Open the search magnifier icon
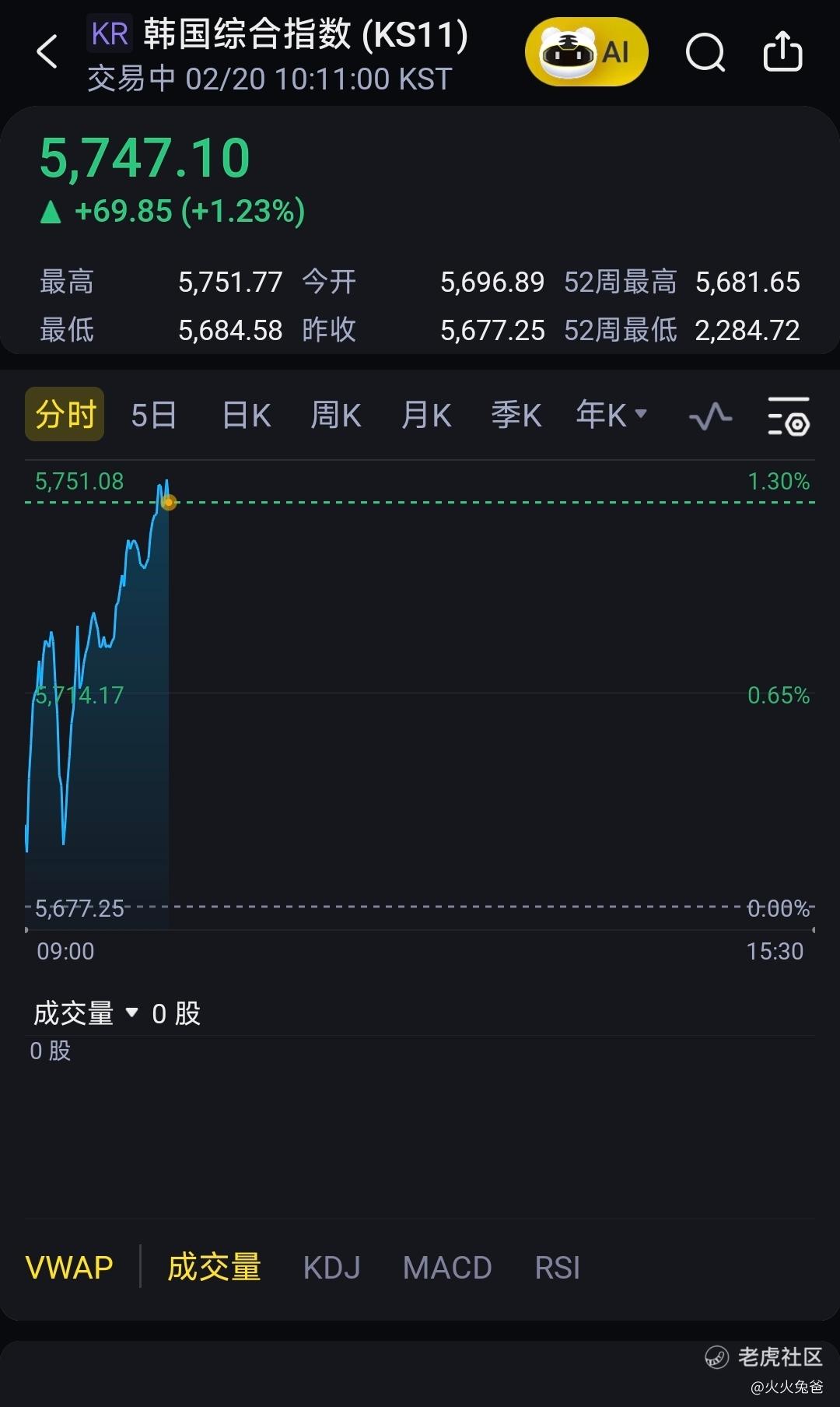 [x=705, y=52]
